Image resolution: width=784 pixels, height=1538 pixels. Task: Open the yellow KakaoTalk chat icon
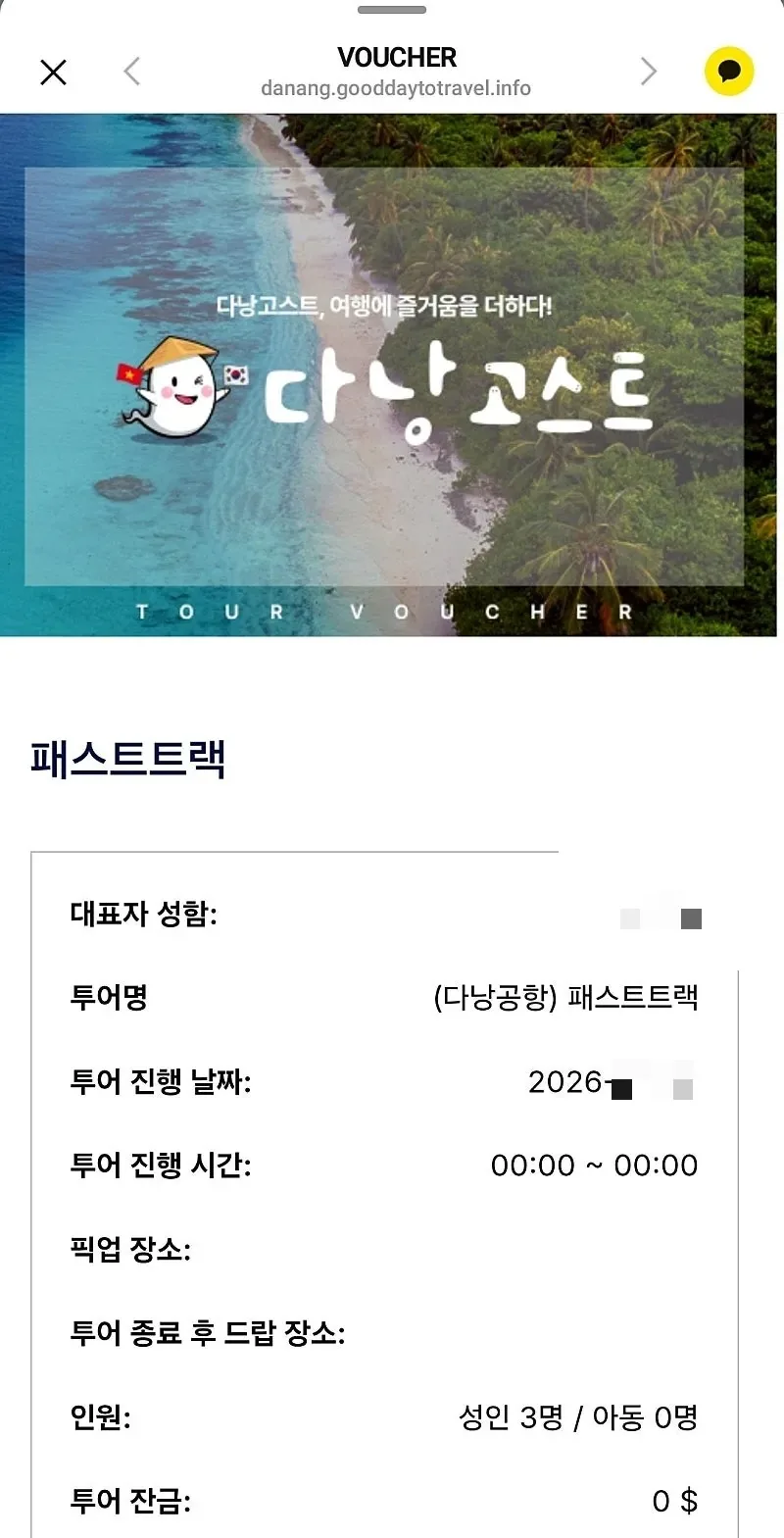tap(729, 72)
